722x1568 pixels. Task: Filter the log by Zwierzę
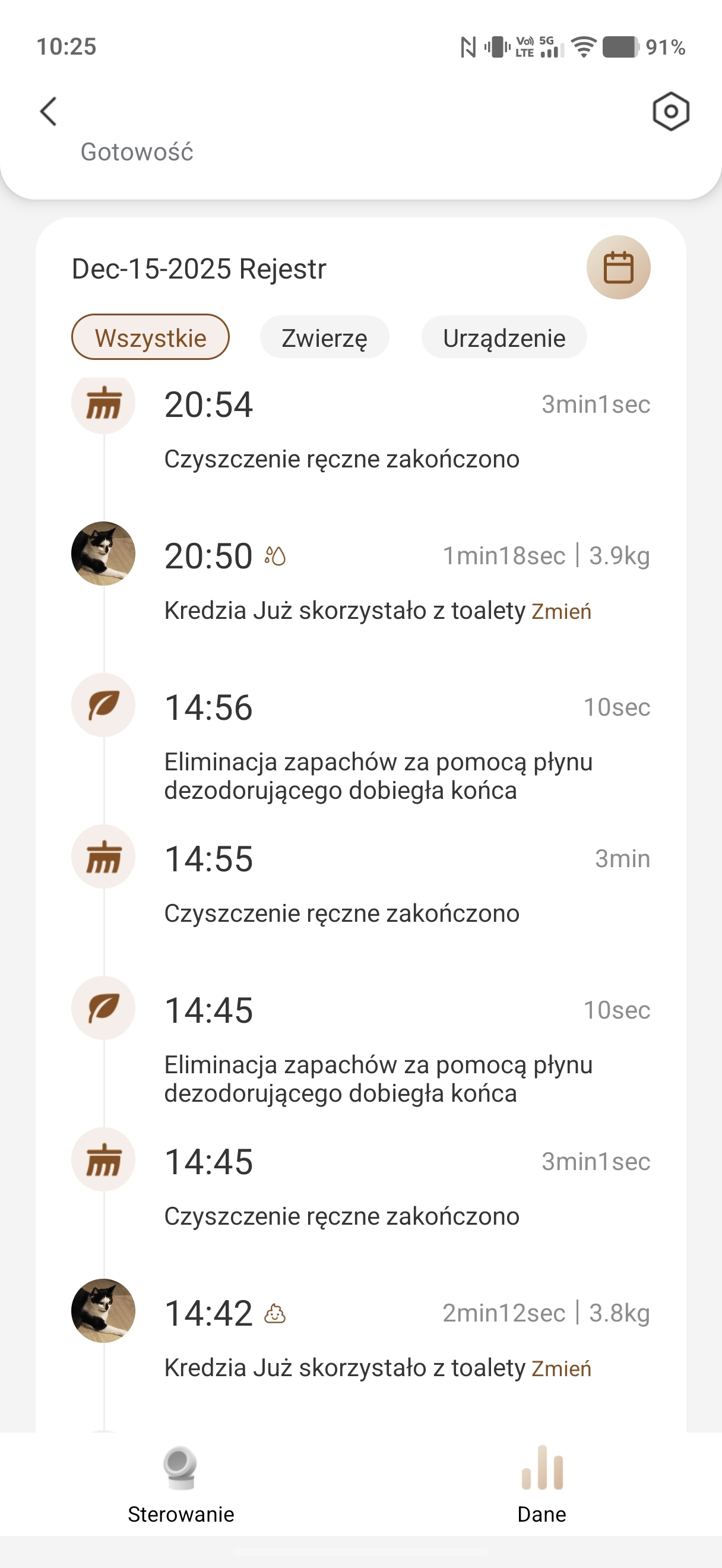324,337
